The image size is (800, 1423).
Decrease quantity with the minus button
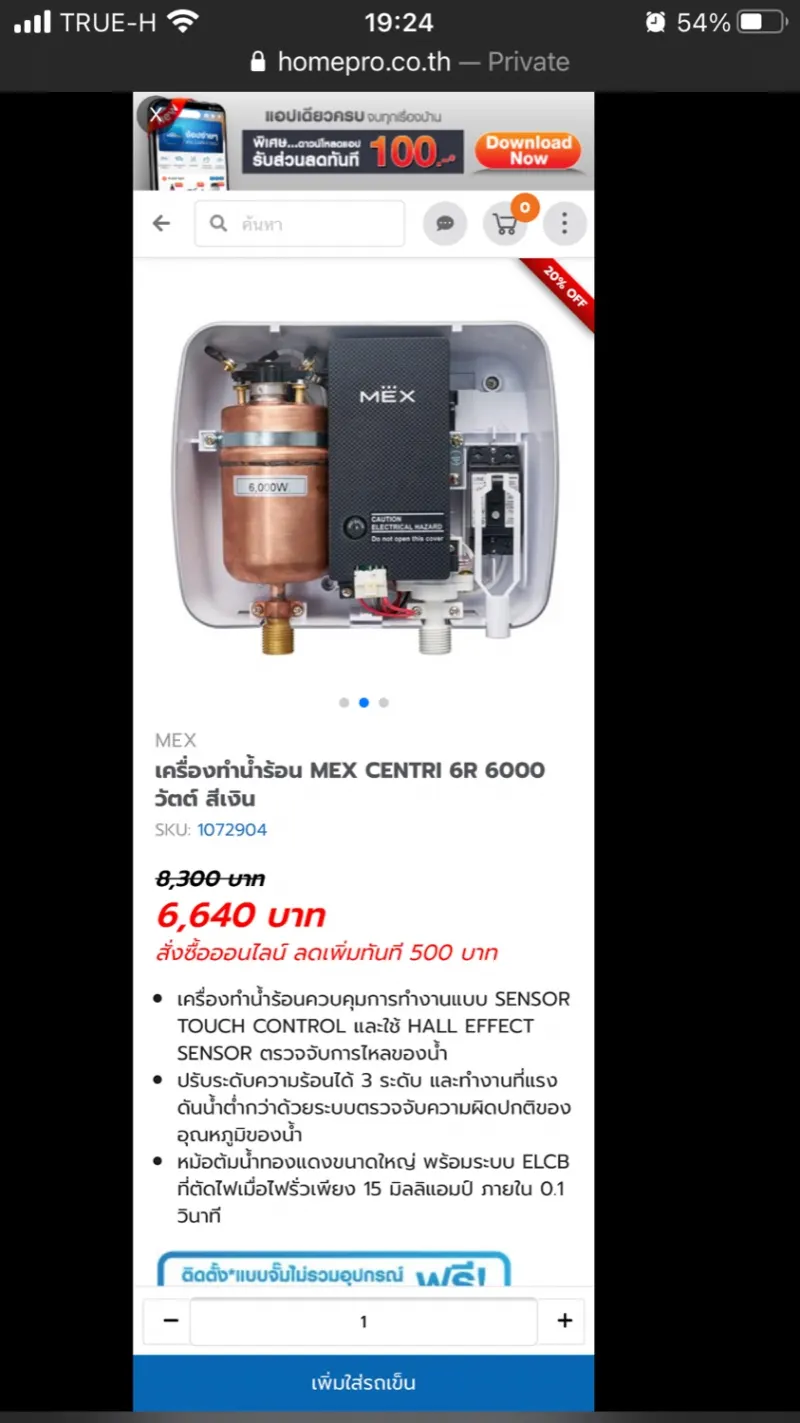[170, 1321]
